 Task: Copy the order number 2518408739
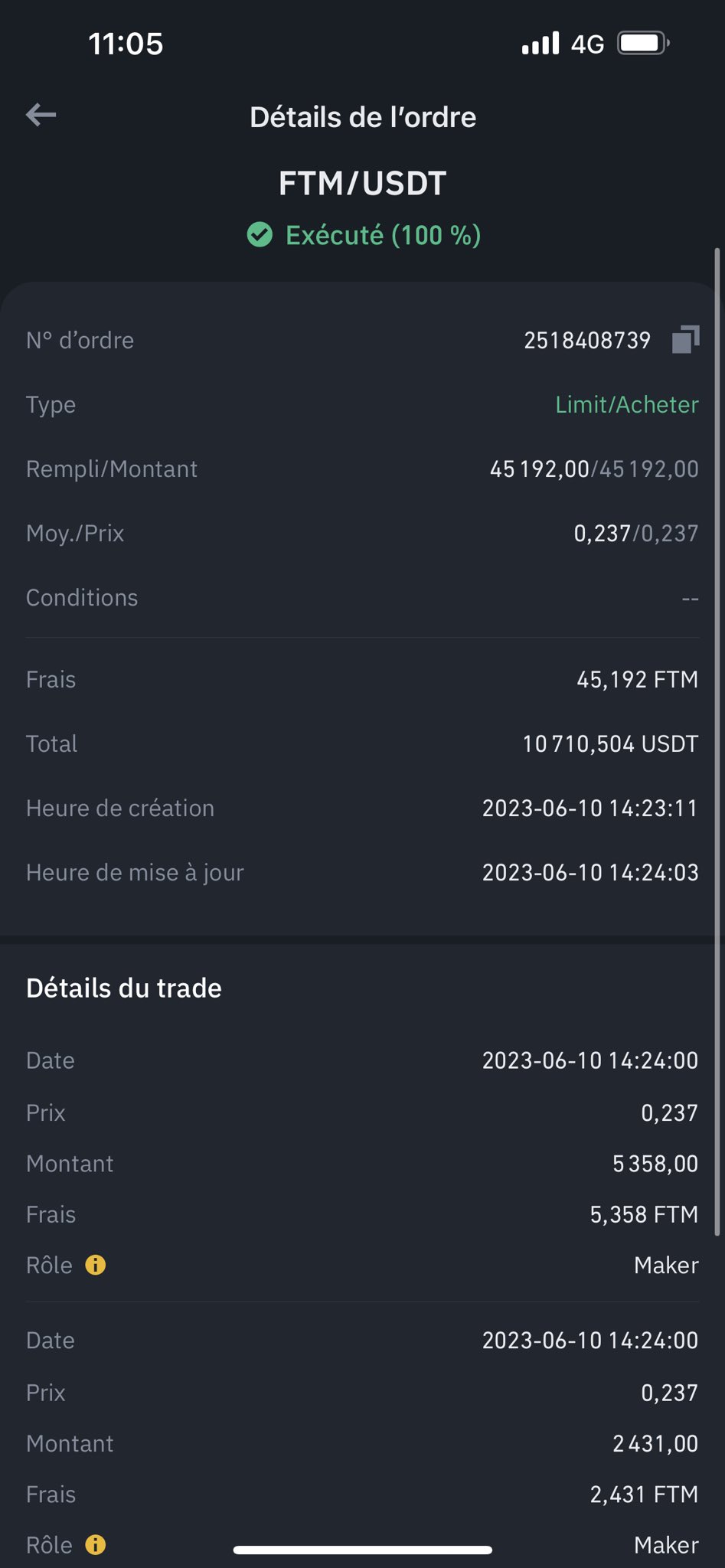[x=685, y=340]
